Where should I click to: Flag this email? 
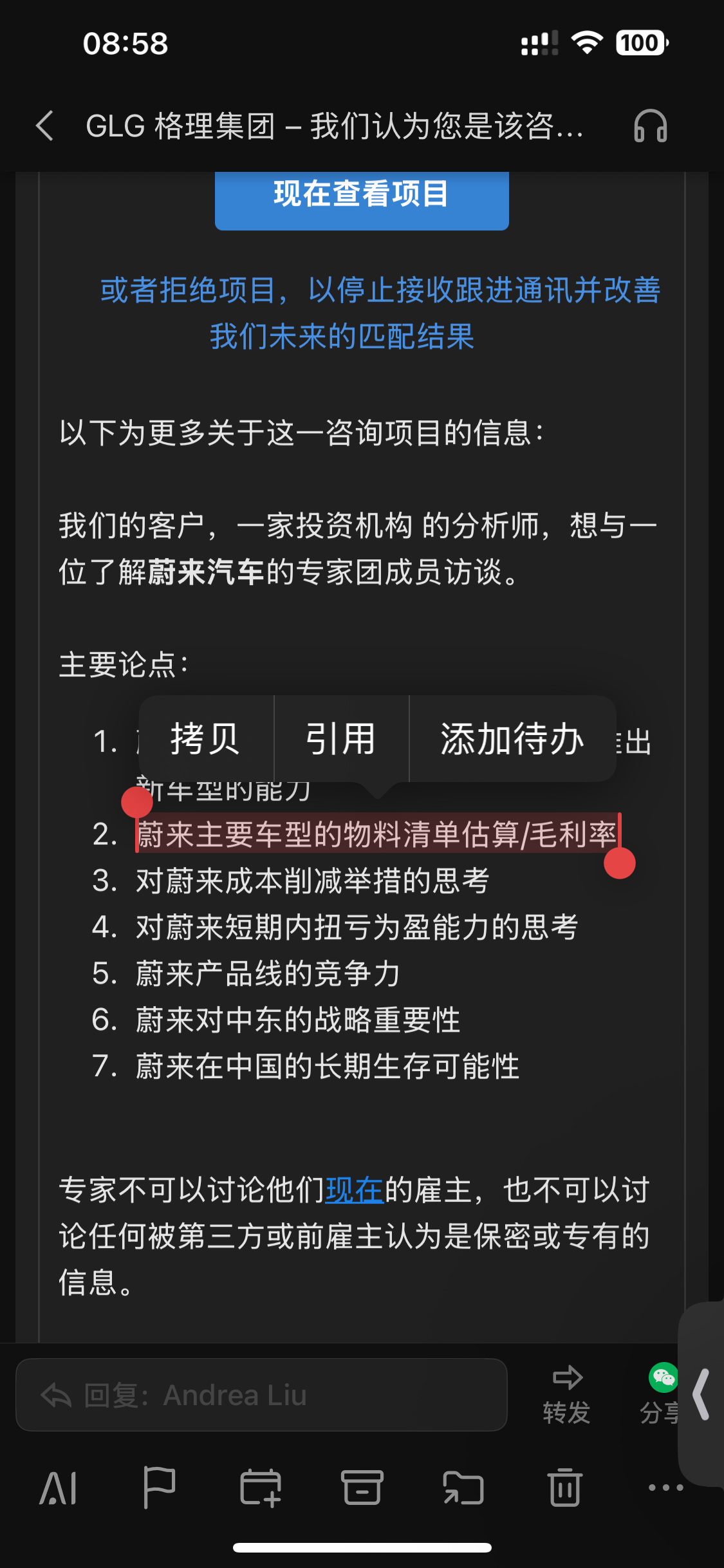coord(159,1488)
